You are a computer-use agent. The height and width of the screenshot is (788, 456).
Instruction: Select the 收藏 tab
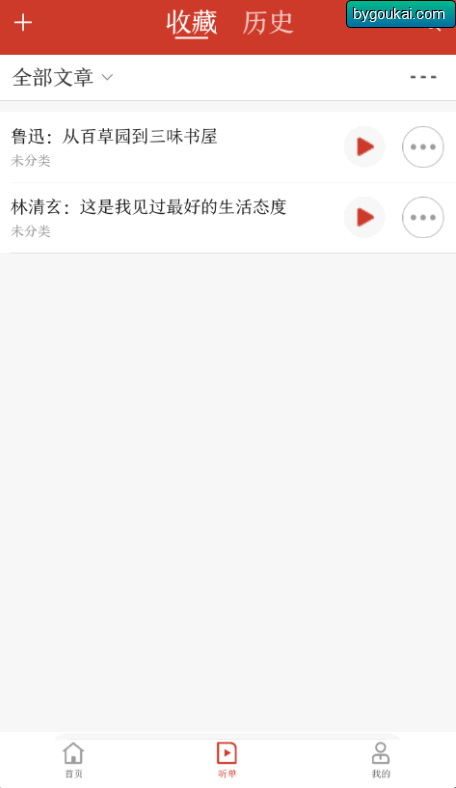coord(192,23)
